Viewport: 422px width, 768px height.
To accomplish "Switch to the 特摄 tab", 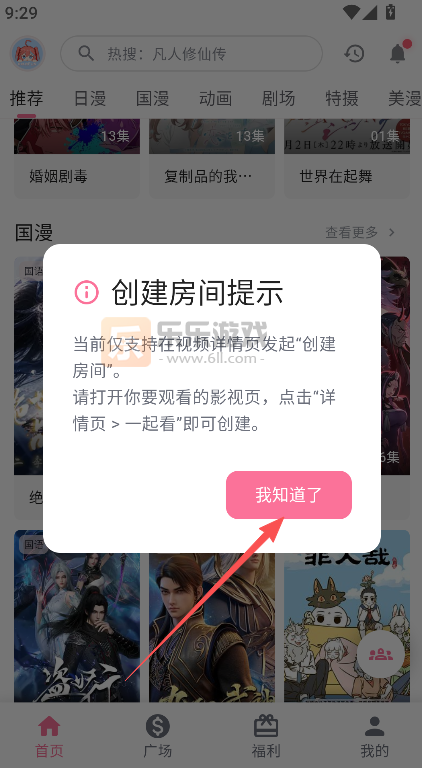I will 342,98.
